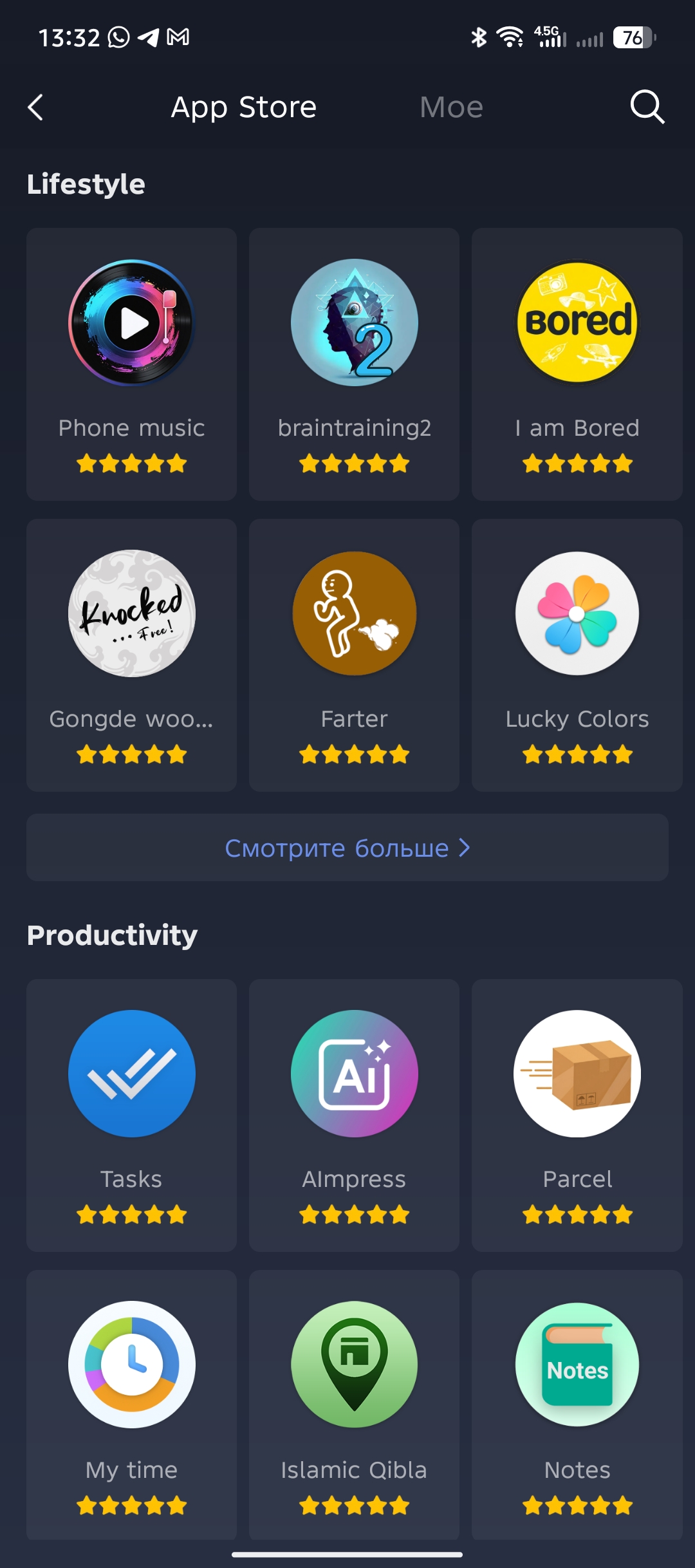Open the Parcel app card
Image resolution: width=695 pixels, height=1568 pixels.
pyautogui.click(x=577, y=1115)
